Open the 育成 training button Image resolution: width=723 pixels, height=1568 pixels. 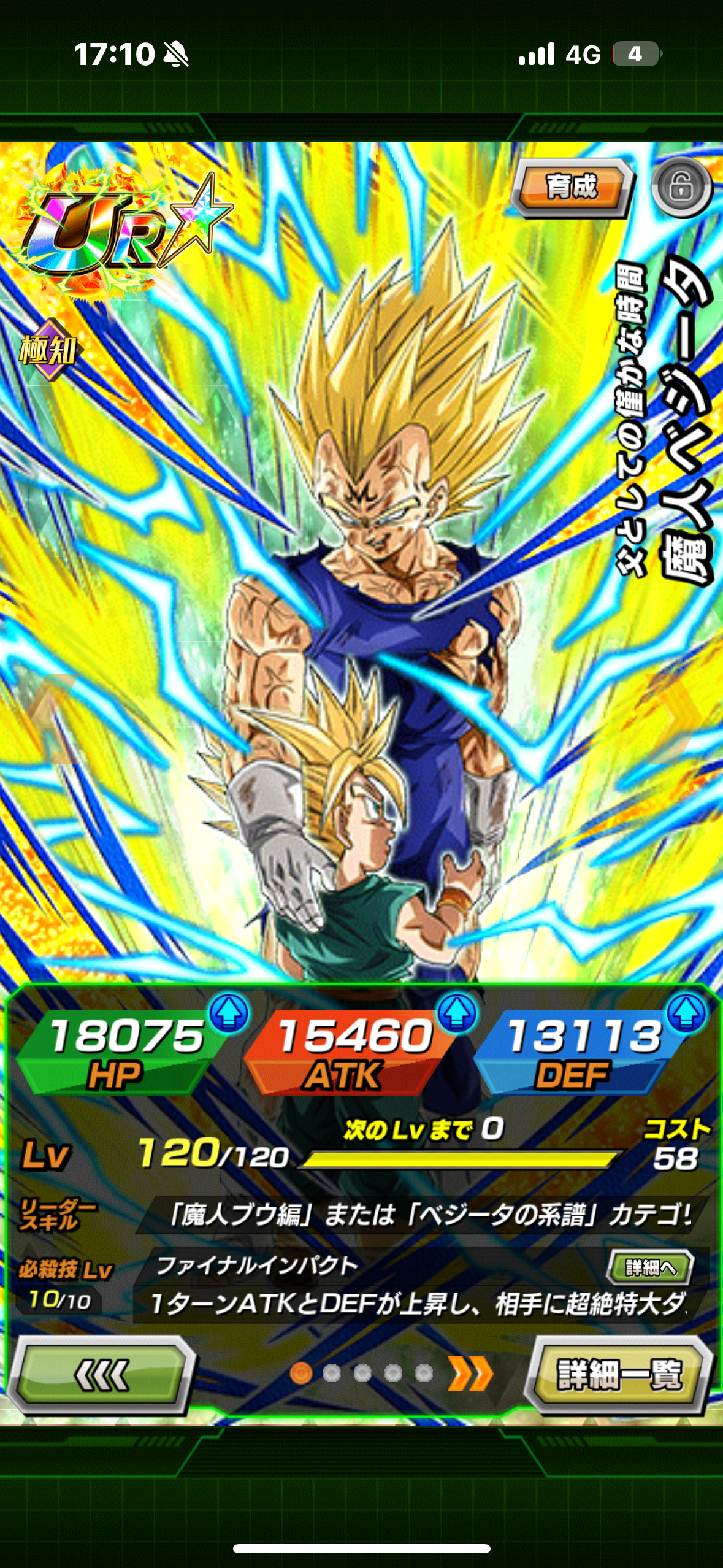[x=571, y=186]
